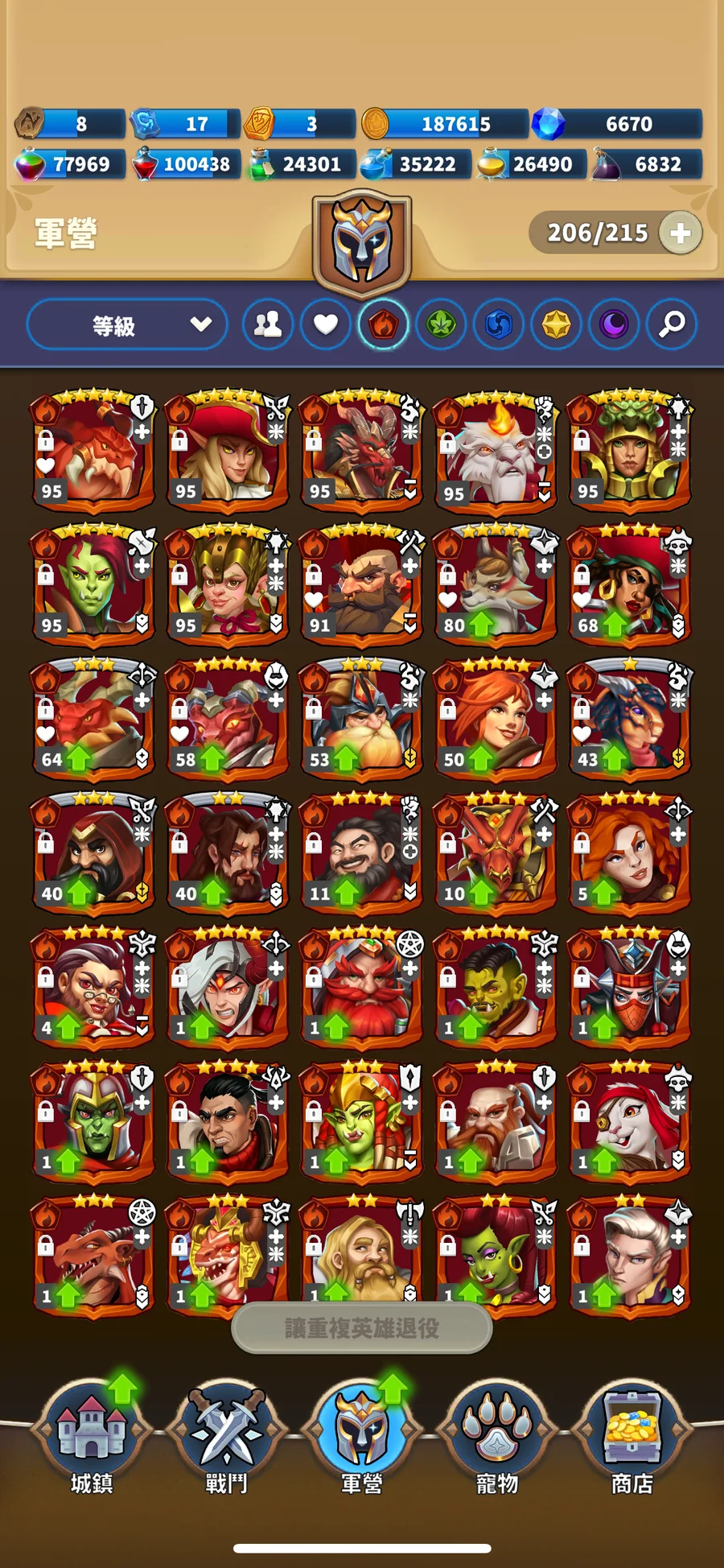Tap 讓重複英雄退役 button
This screenshot has height=1568, width=724.
(x=362, y=1327)
